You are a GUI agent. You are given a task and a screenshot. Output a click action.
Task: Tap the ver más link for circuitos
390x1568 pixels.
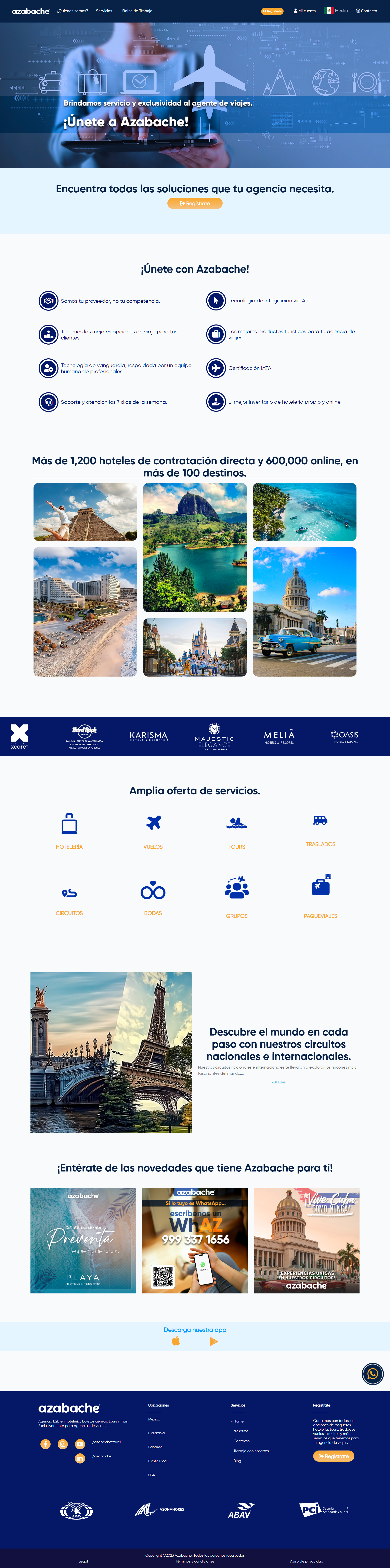278,1082
